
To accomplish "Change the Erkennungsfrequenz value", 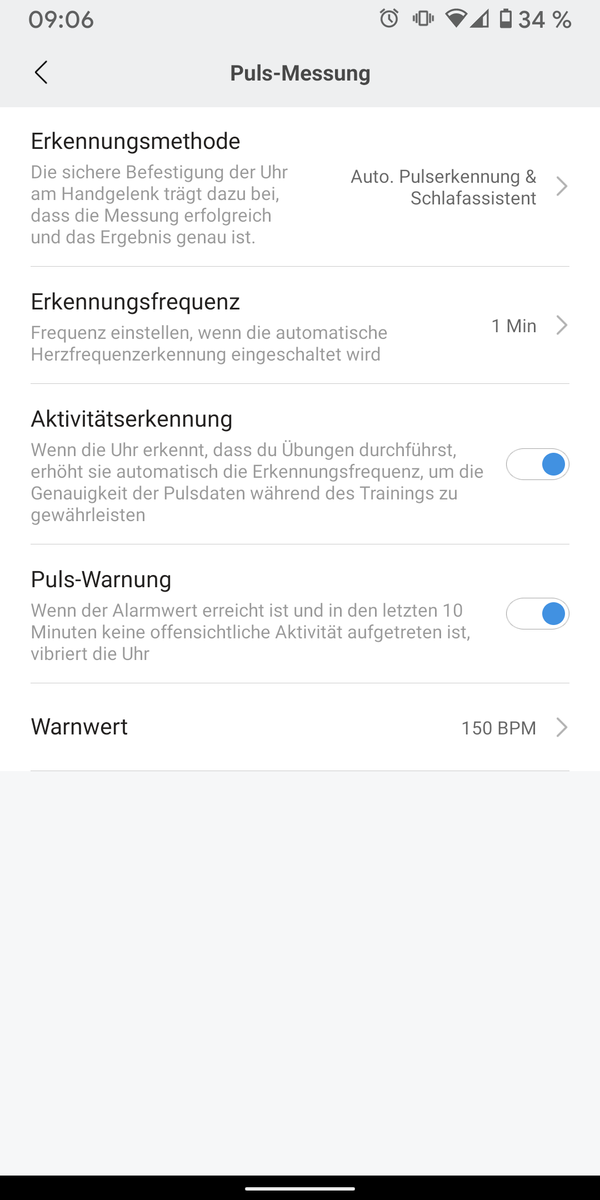I will pos(300,326).
